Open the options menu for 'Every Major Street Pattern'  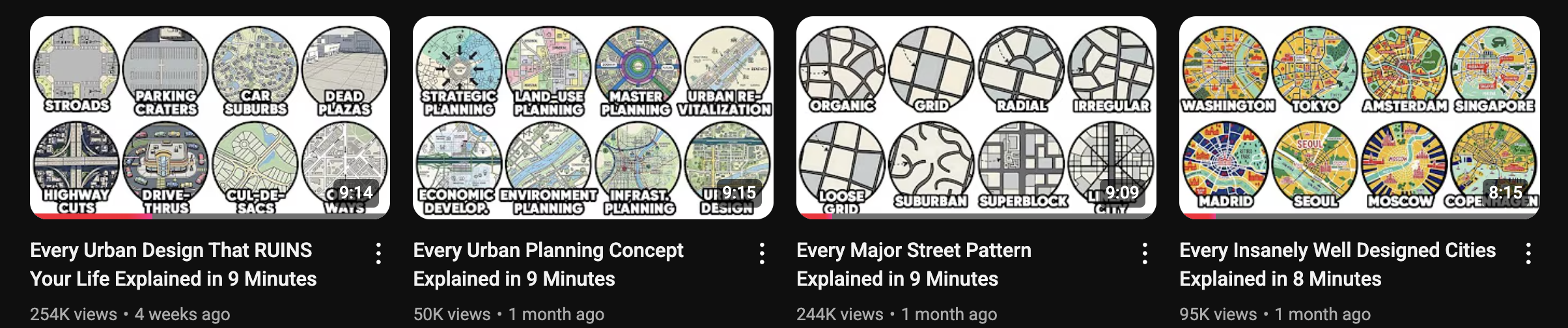[x=1144, y=253]
